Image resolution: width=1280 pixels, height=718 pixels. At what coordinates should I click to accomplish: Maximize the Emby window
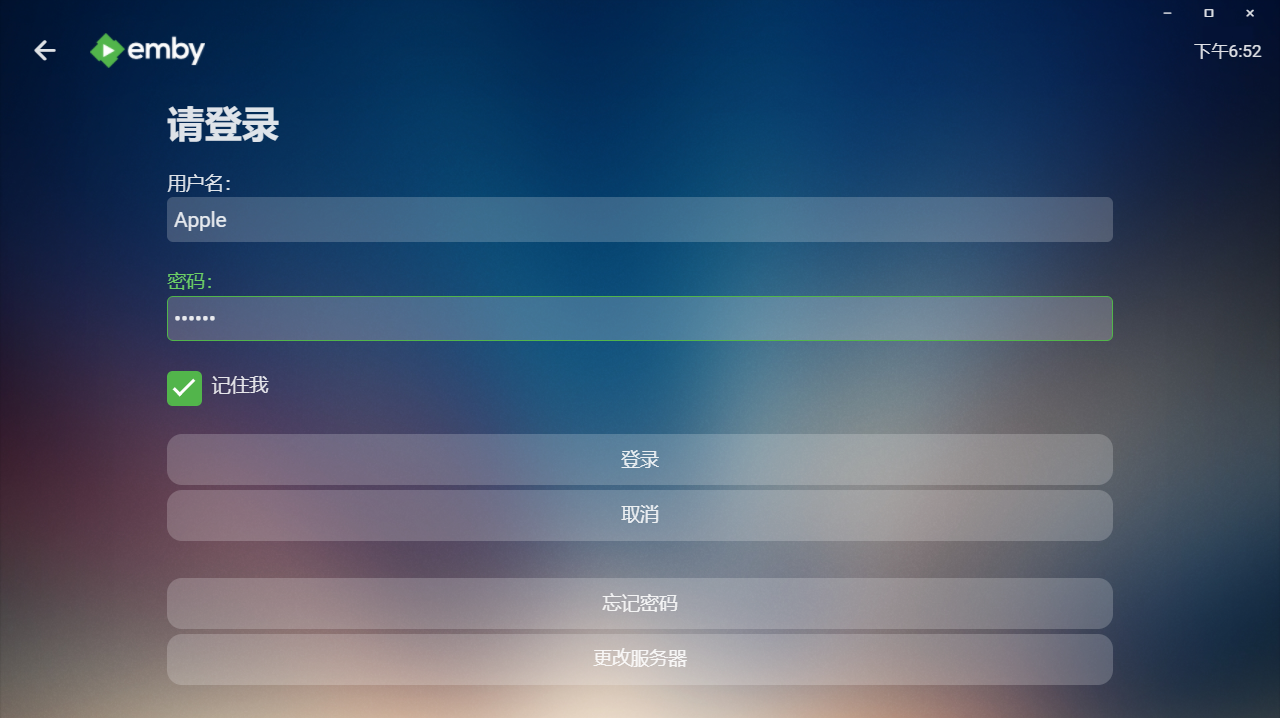pos(1208,13)
